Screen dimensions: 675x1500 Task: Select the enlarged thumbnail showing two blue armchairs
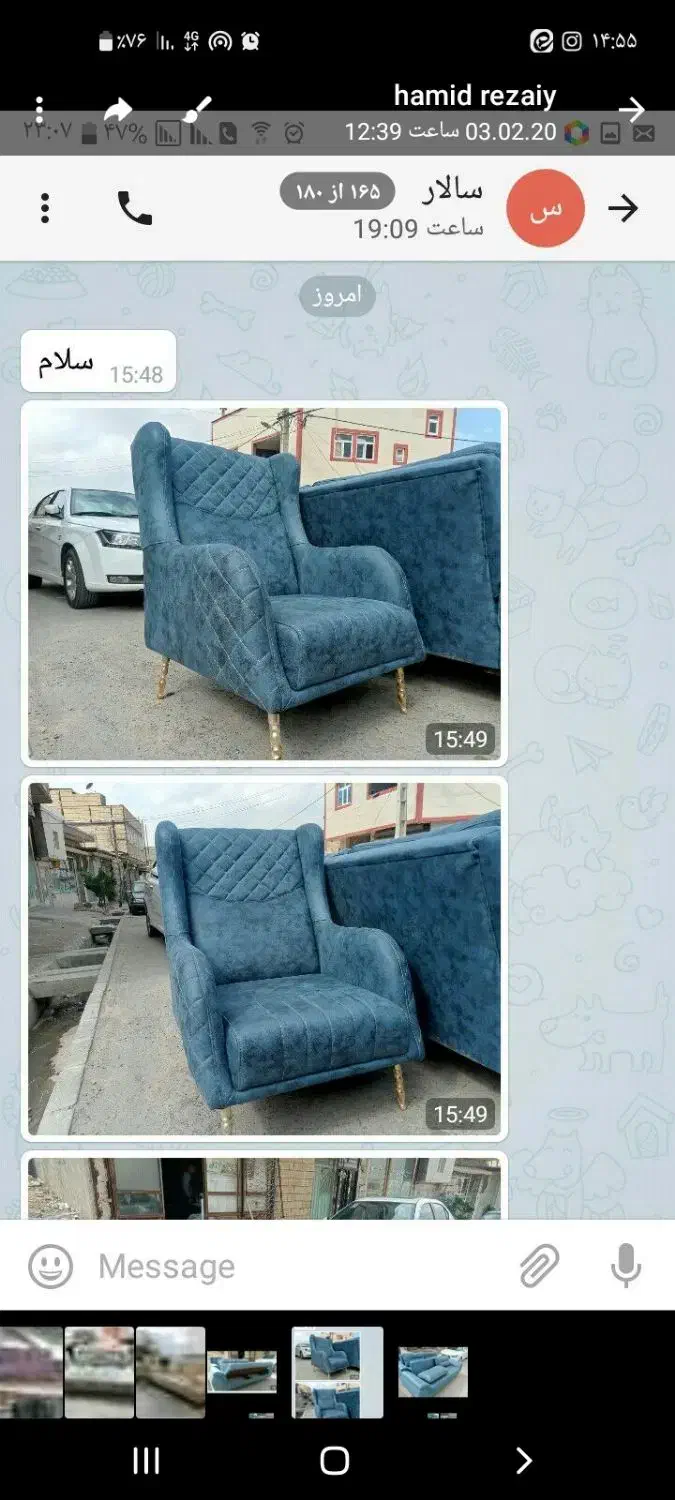tap(337, 1372)
